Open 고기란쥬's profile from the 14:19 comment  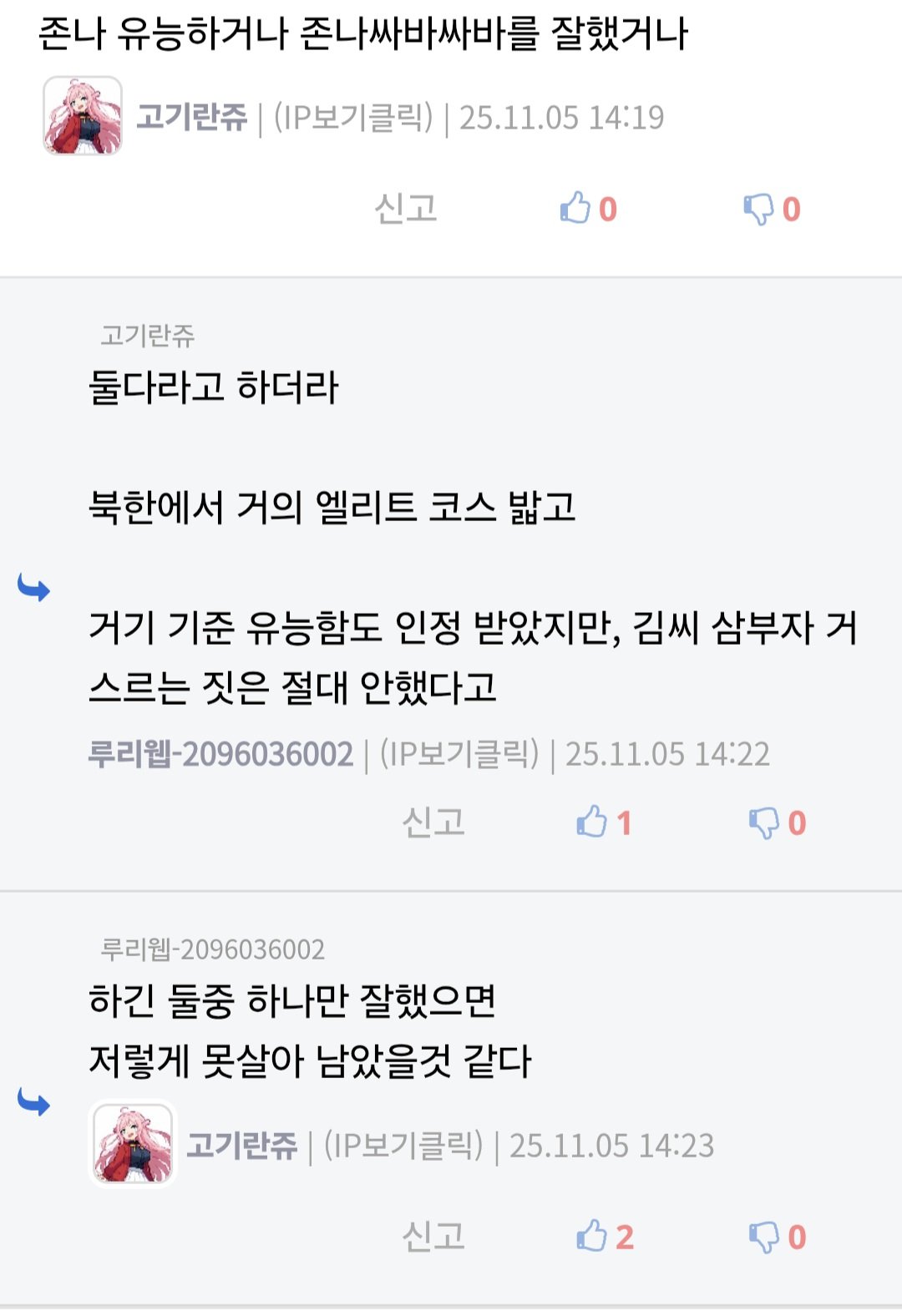(x=191, y=117)
